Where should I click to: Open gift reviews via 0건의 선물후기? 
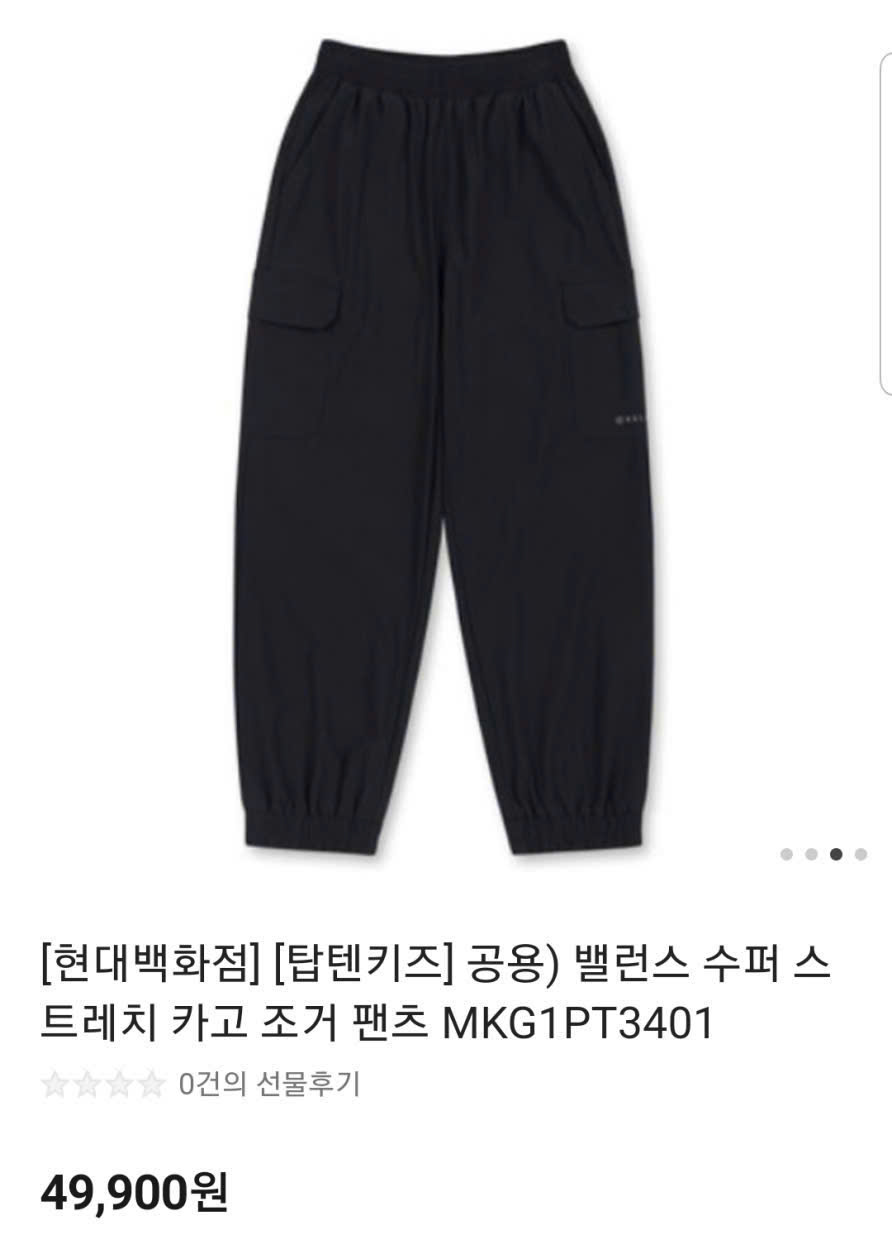pos(270,1084)
